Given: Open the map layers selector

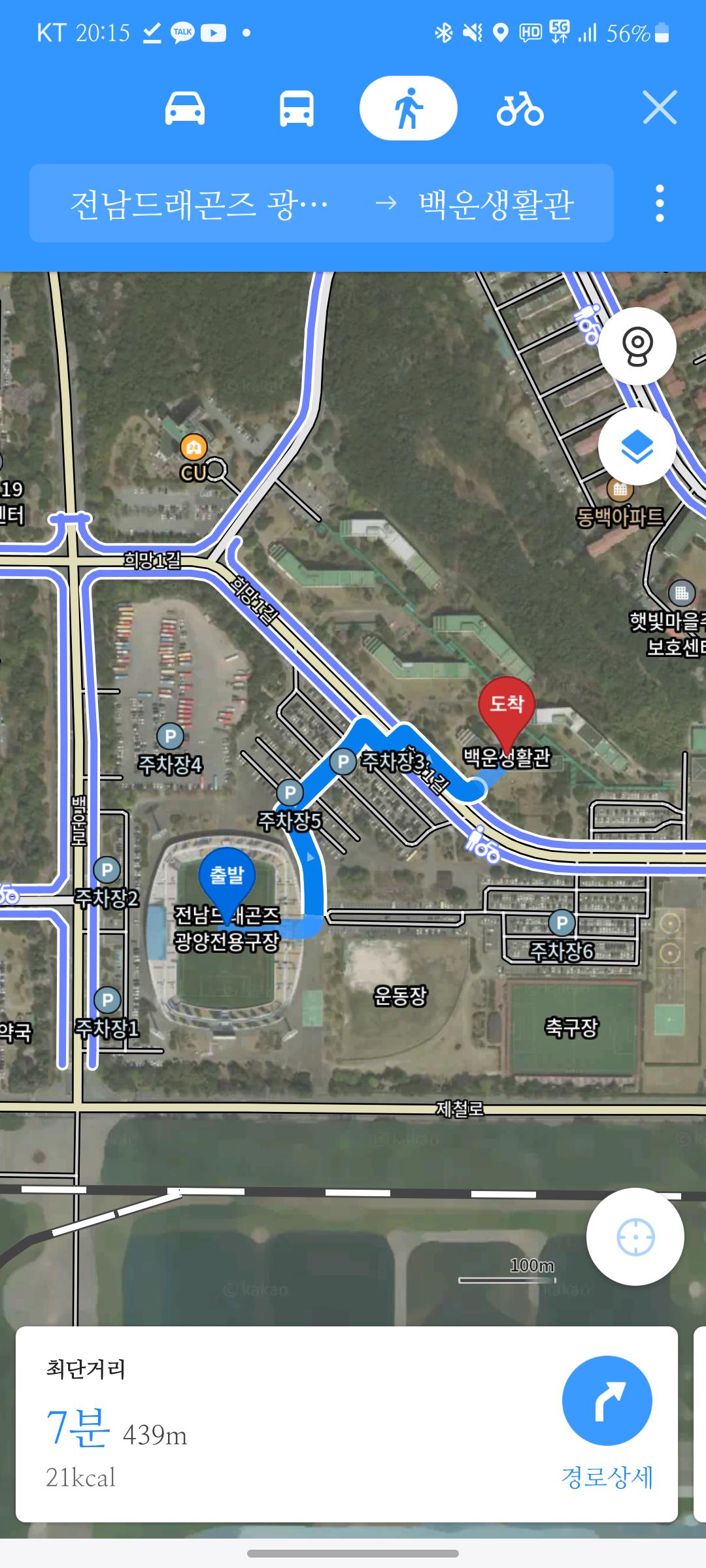Looking at the screenshot, I should (637, 447).
